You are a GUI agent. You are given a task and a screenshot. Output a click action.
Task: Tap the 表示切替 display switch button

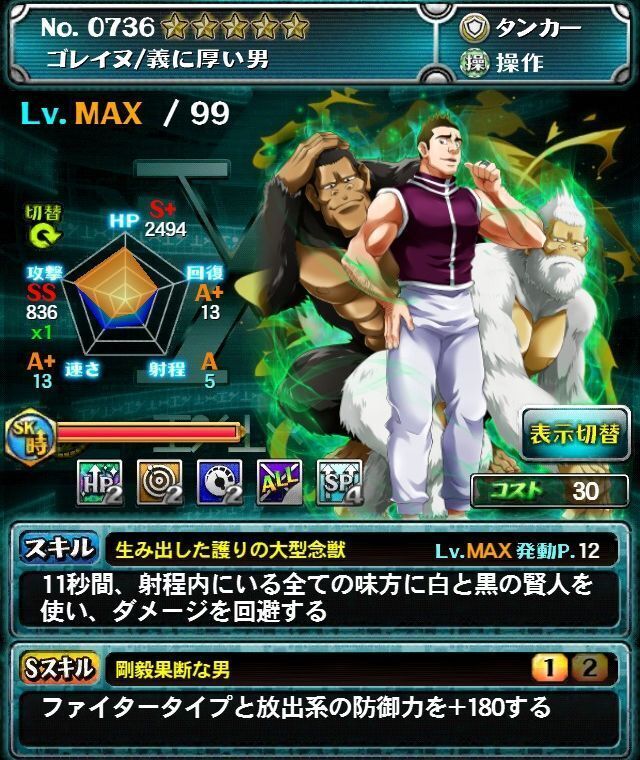click(574, 434)
